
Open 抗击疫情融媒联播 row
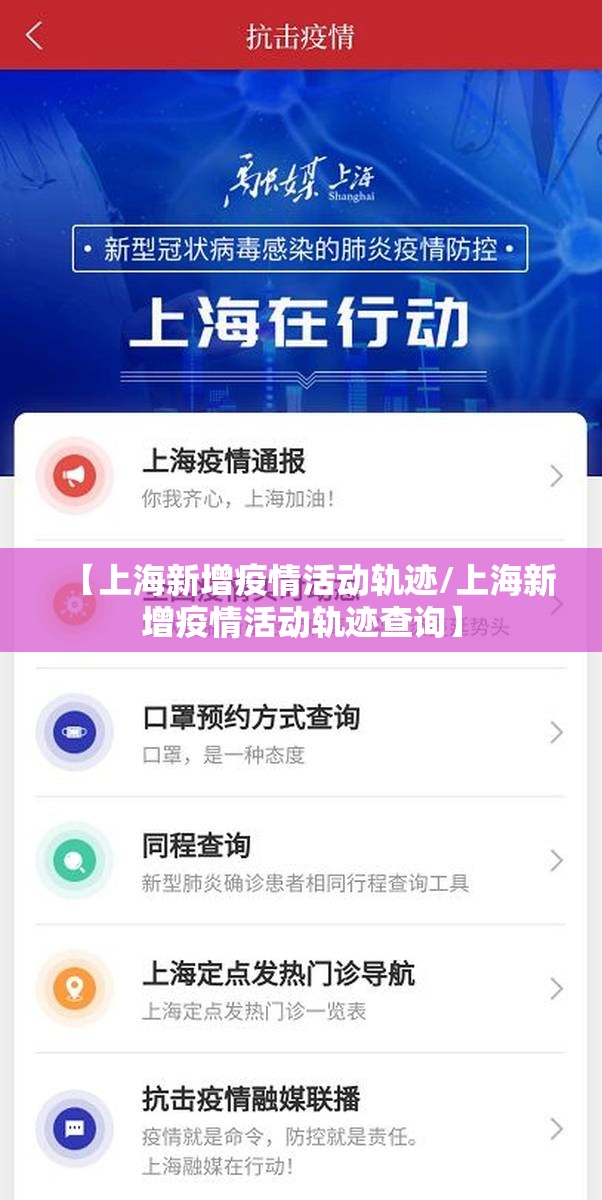click(300, 1129)
